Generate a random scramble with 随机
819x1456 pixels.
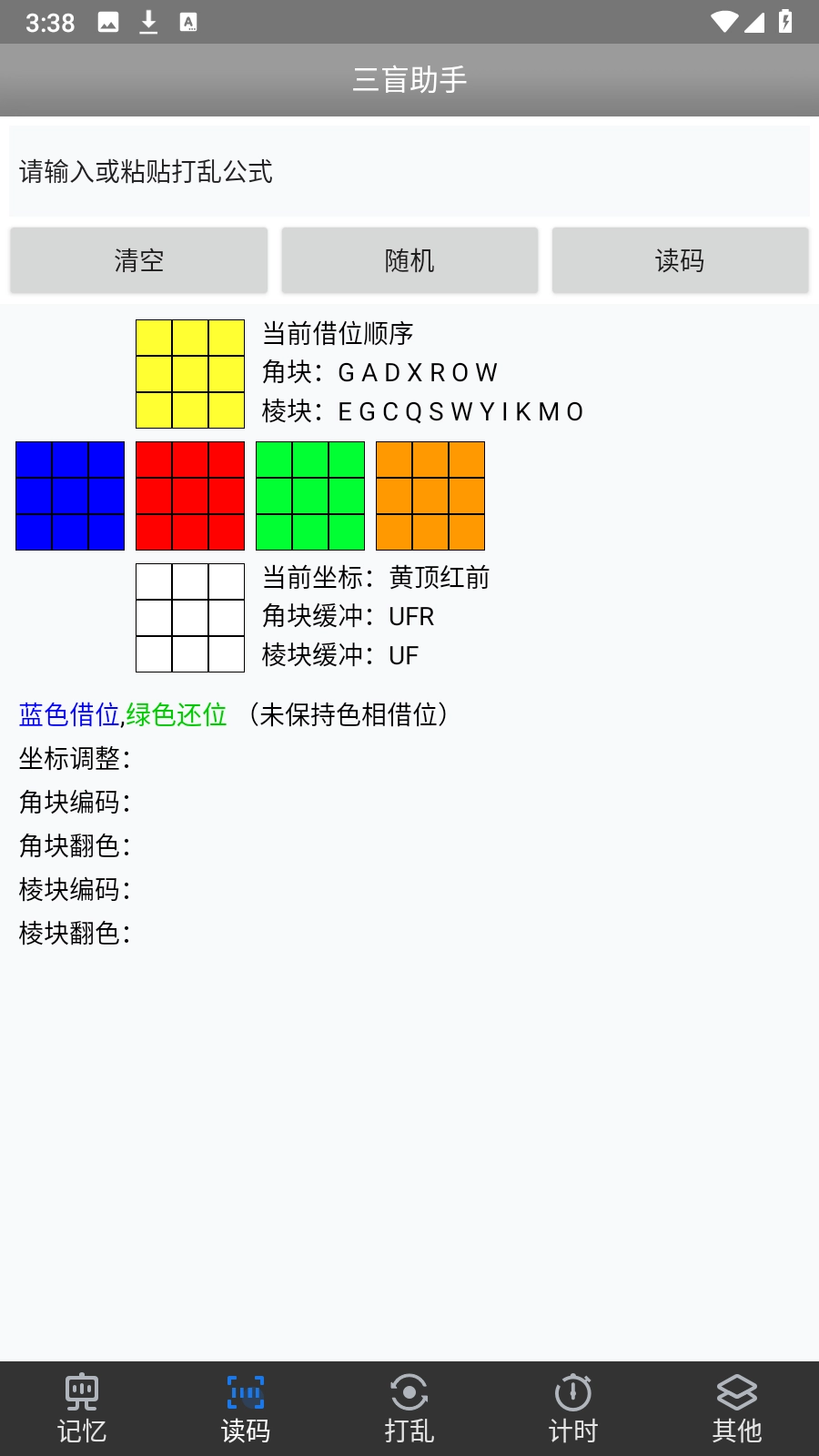click(x=409, y=261)
